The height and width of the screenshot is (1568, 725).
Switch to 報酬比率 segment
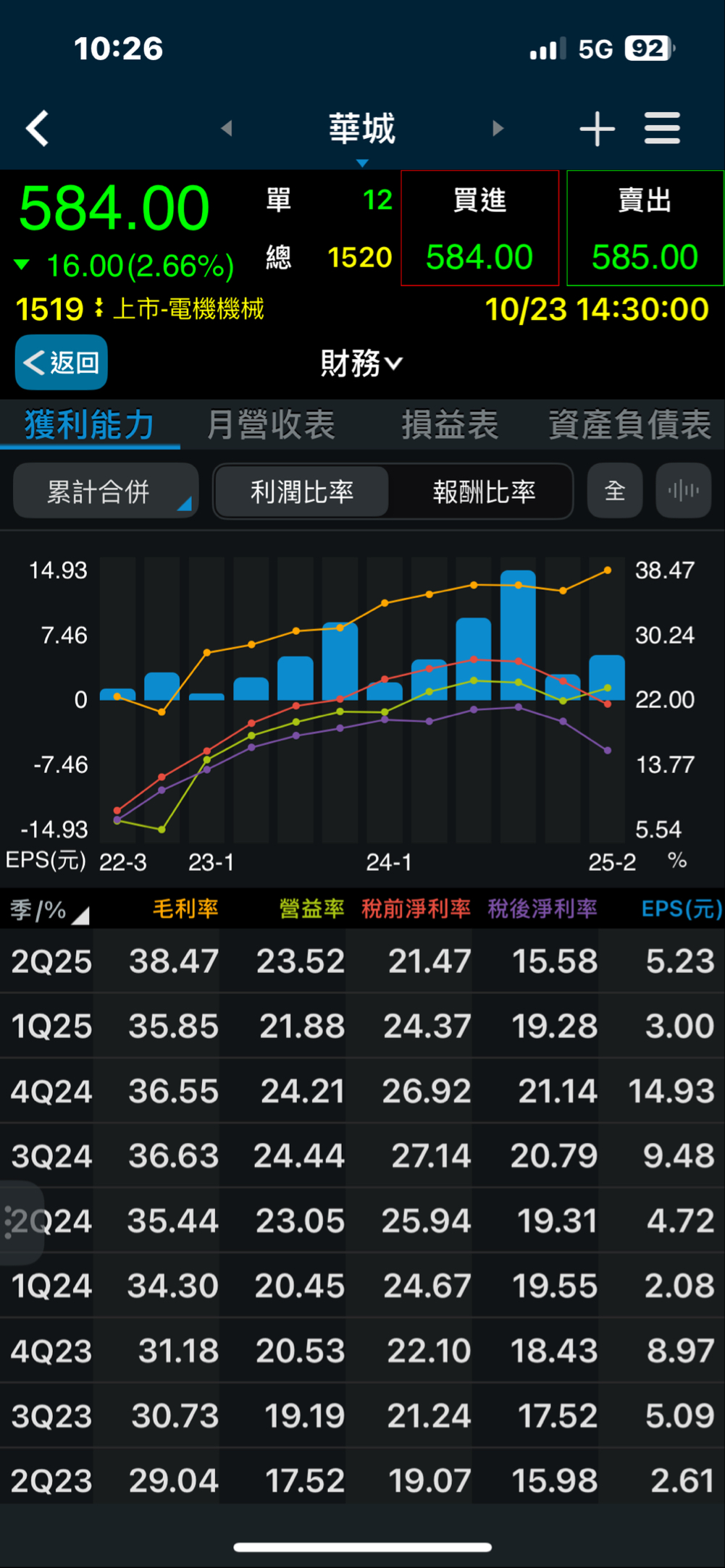tap(484, 492)
